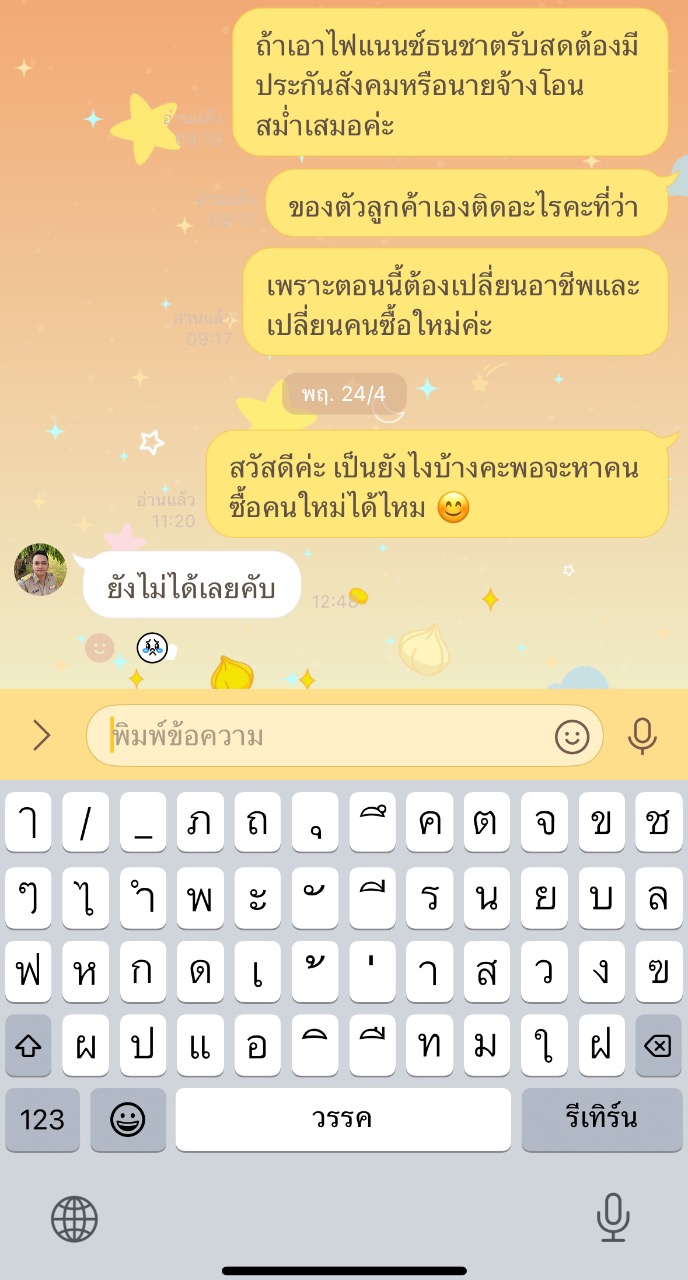Switch keyboard language with the globe
Screen dimensions: 688x1280
coord(75,1219)
